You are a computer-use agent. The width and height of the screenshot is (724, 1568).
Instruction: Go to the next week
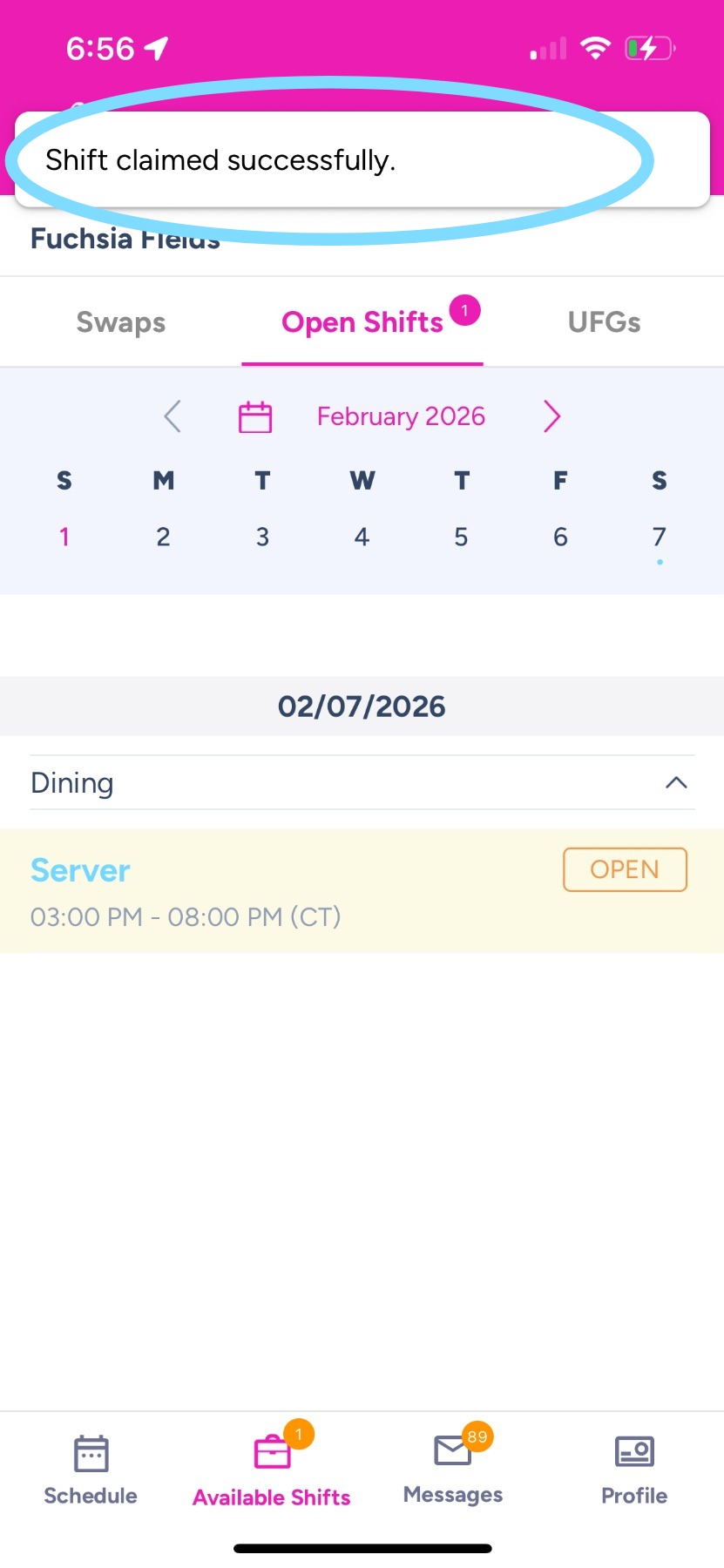(x=551, y=416)
